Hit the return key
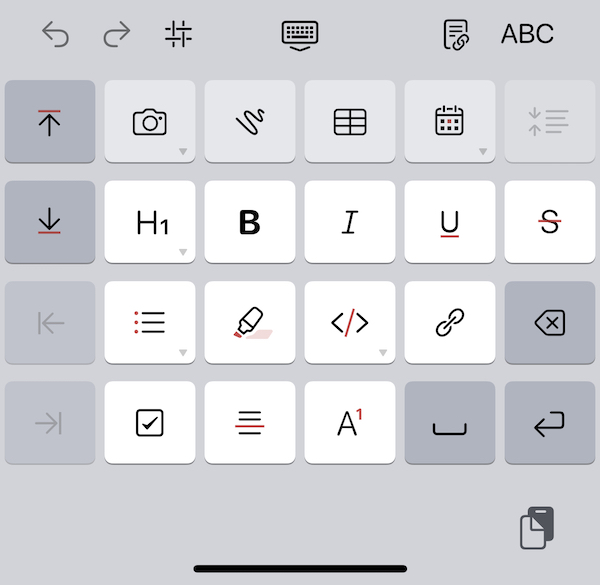The height and width of the screenshot is (585, 600). (550, 422)
